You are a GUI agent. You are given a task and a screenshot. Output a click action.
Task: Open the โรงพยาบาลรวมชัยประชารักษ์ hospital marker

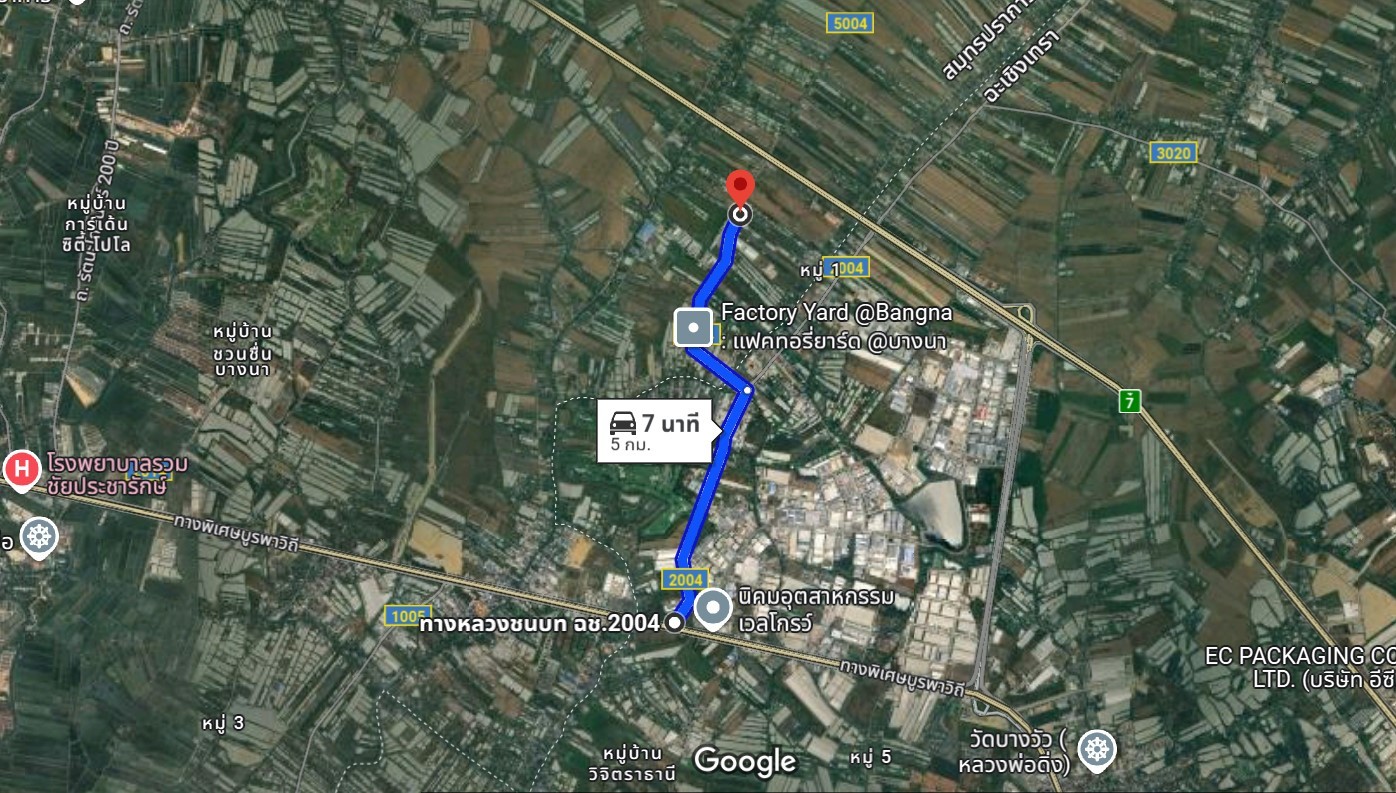(x=20, y=469)
